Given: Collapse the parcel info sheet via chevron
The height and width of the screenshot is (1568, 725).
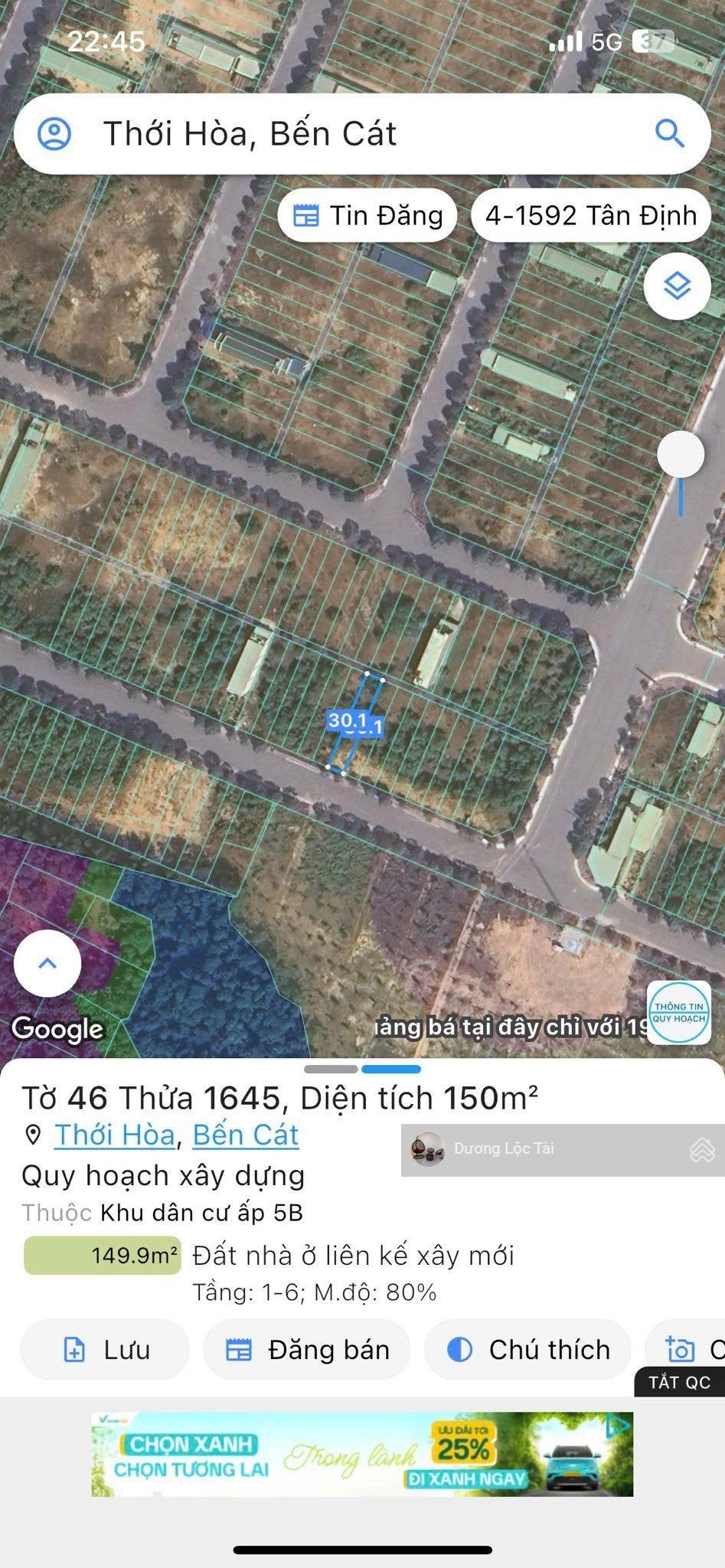Looking at the screenshot, I should pos(47,965).
